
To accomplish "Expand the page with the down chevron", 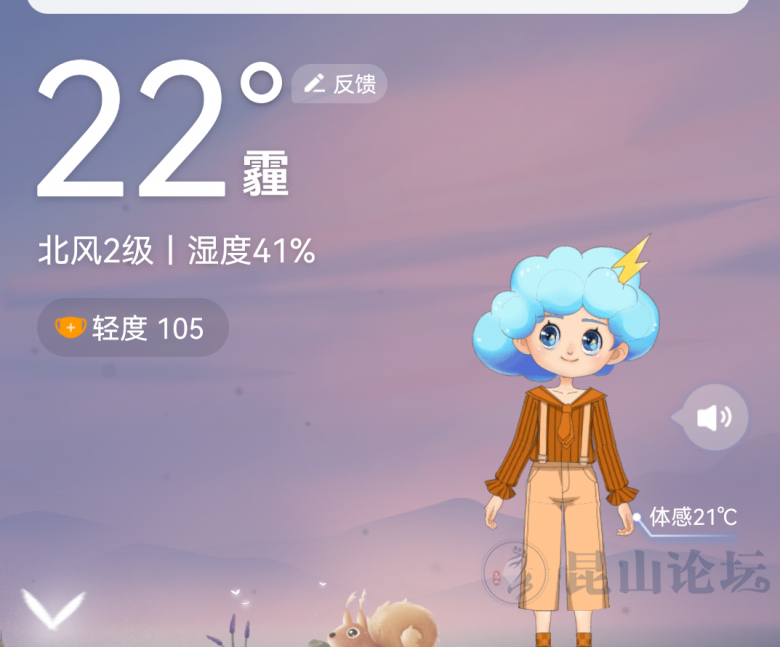I will point(53,606).
